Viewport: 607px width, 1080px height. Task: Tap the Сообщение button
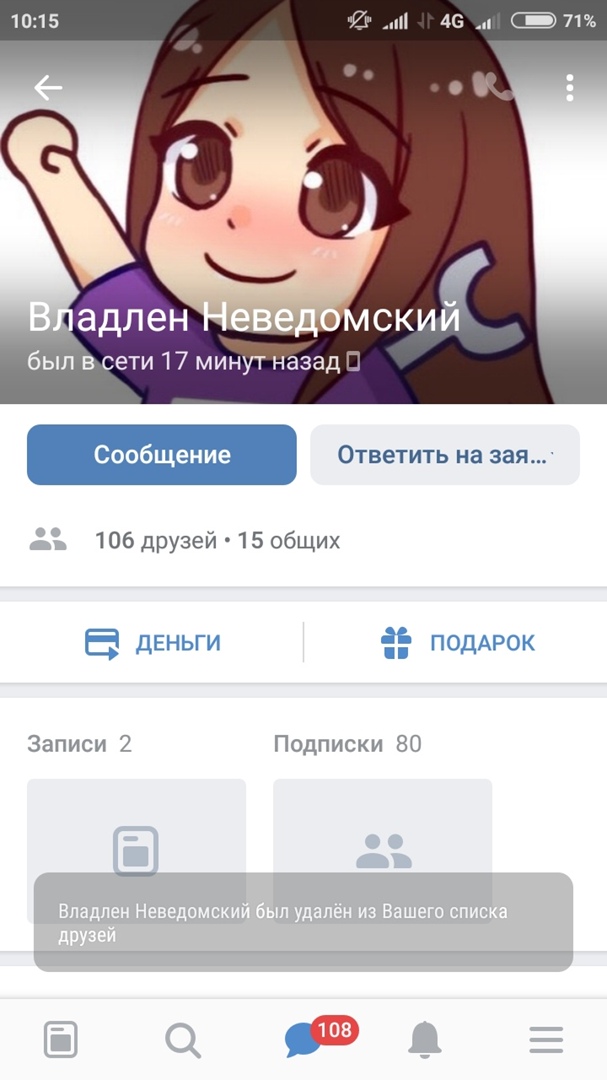(x=162, y=455)
